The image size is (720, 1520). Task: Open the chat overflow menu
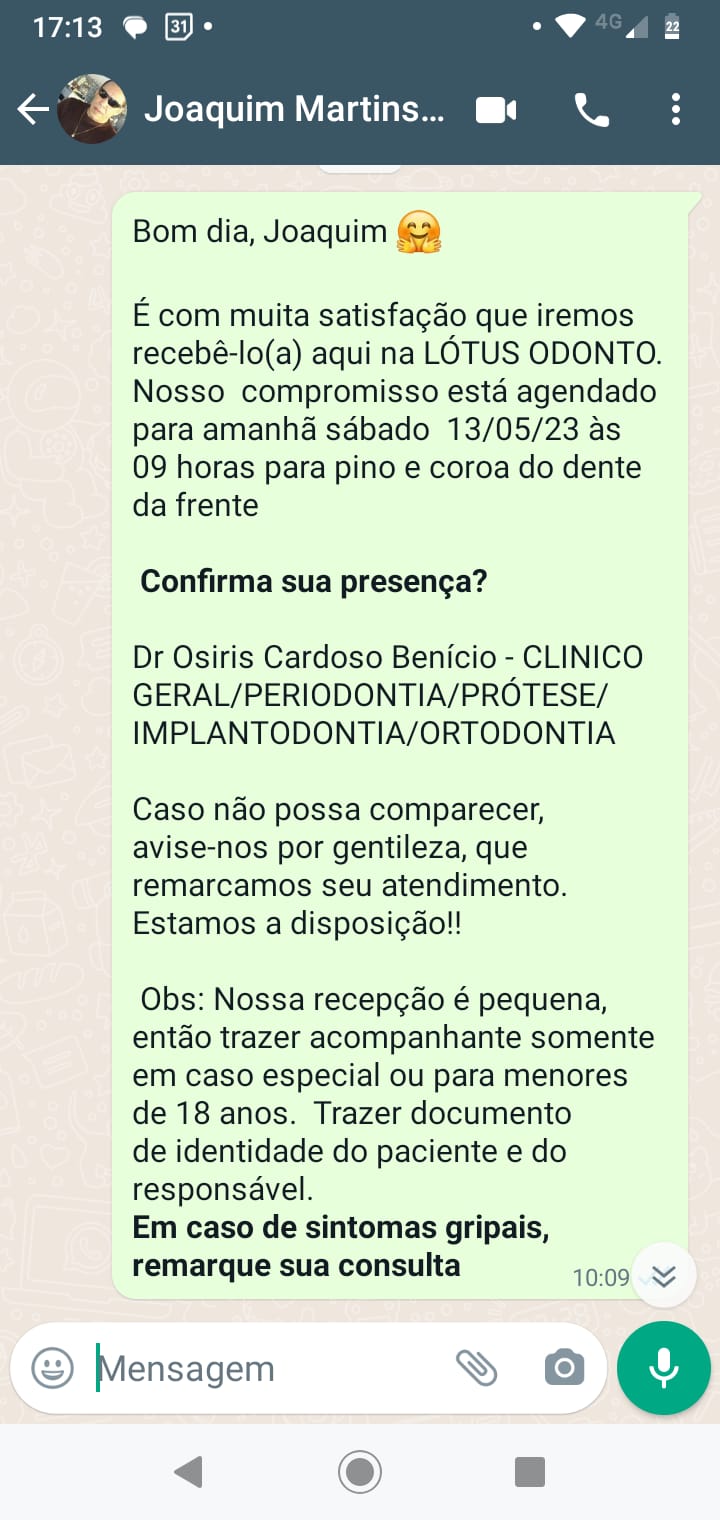pos(676,109)
